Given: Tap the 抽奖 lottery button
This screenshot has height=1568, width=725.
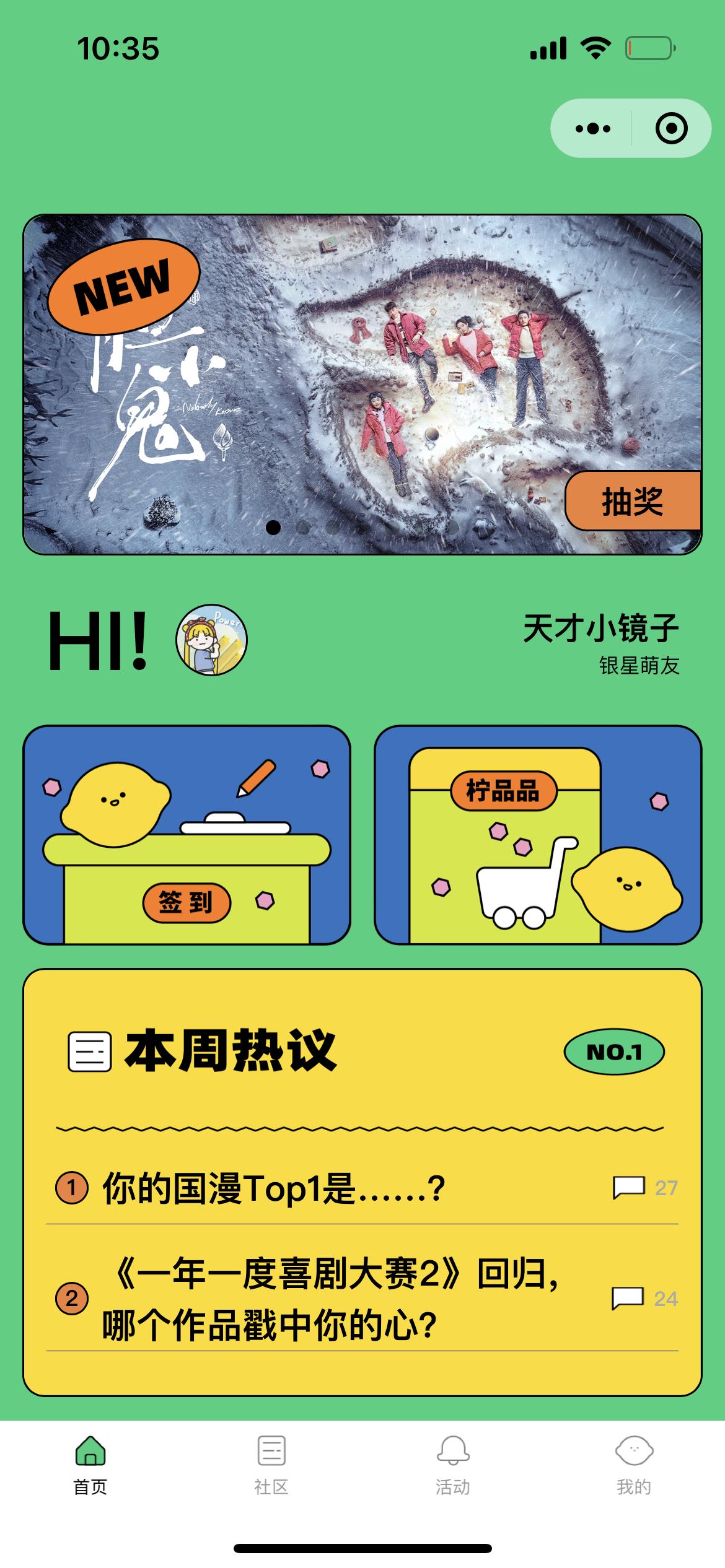Looking at the screenshot, I should click(x=633, y=501).
